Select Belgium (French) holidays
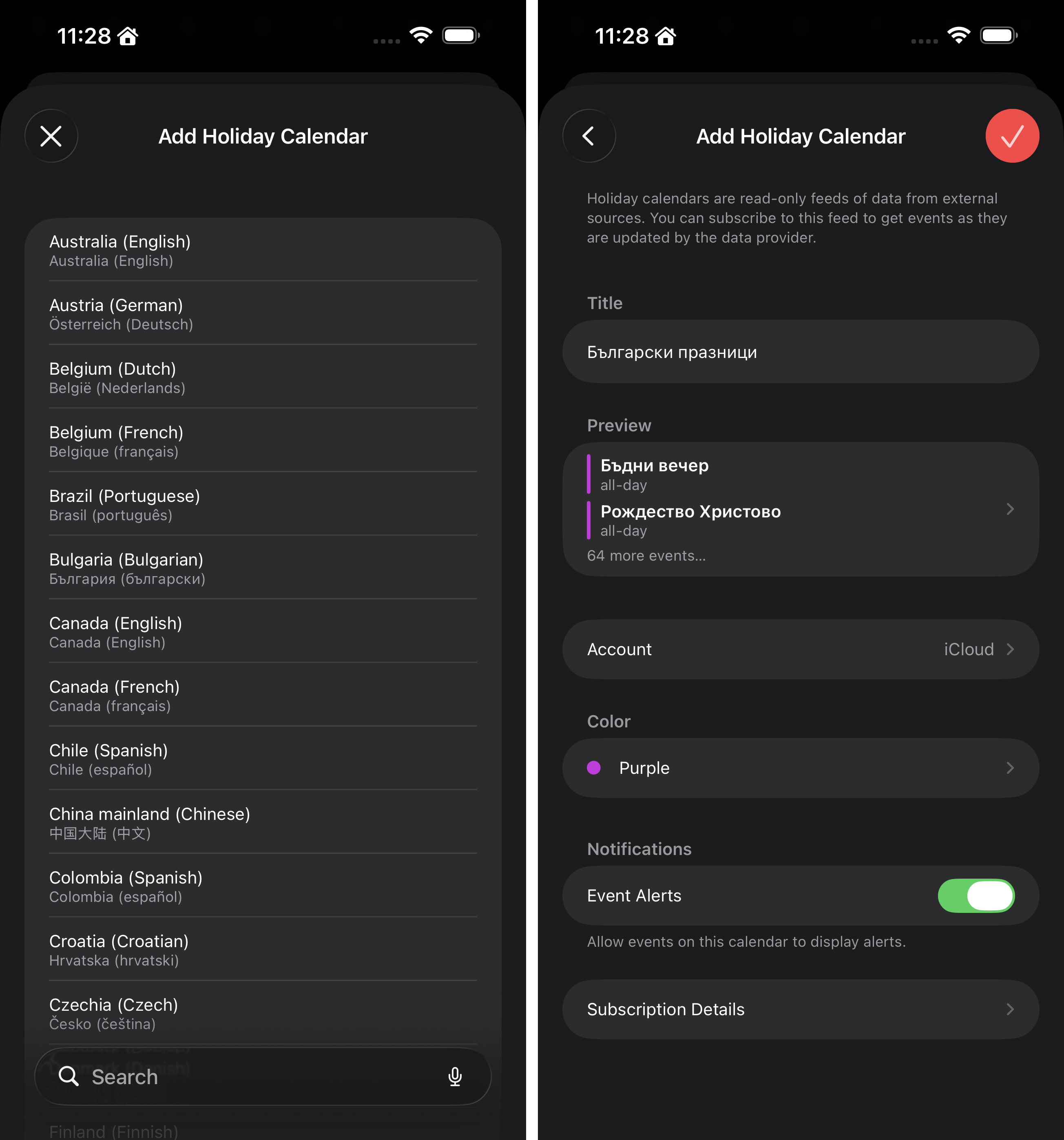 (263, 441)
